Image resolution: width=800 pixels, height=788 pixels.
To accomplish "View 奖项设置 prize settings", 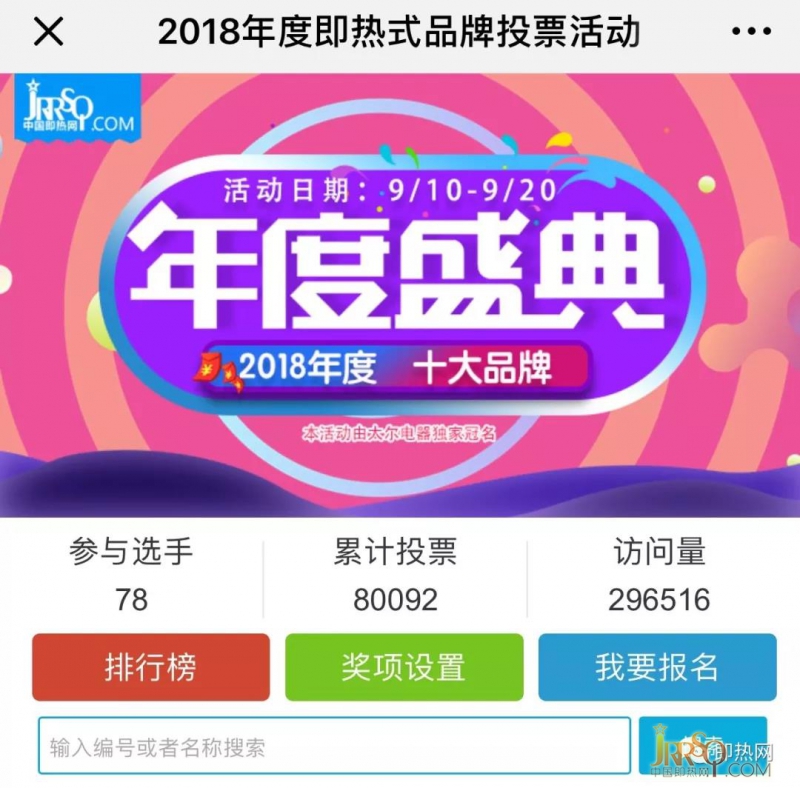I will (404, 667).
